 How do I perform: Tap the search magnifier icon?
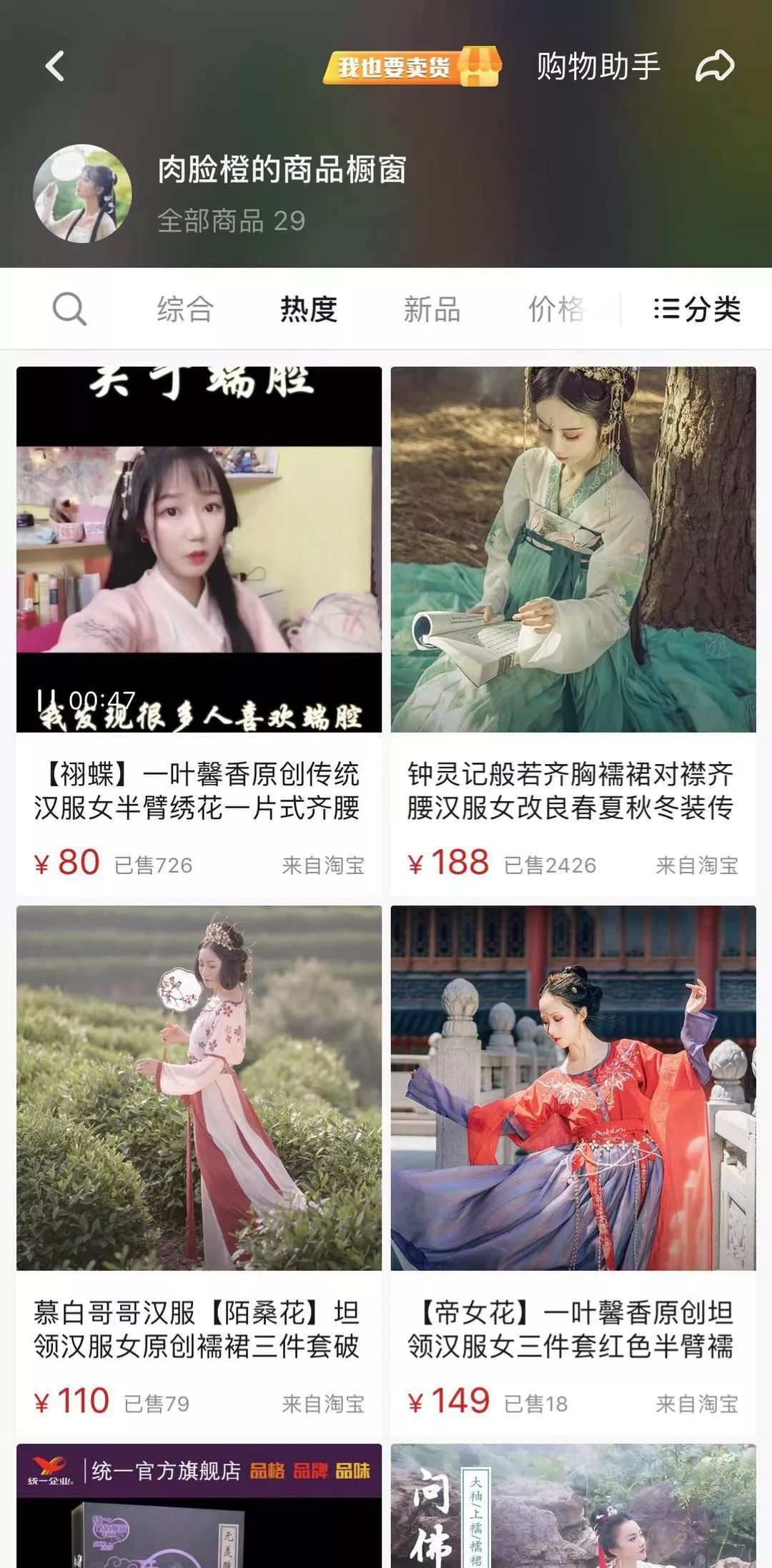coord(68,309)
